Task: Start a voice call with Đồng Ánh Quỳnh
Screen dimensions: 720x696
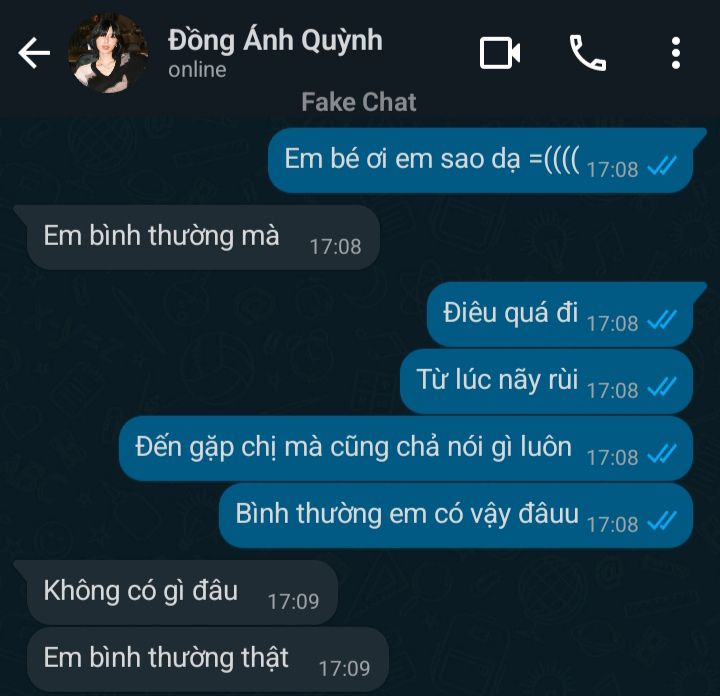Action: point(587,53)
